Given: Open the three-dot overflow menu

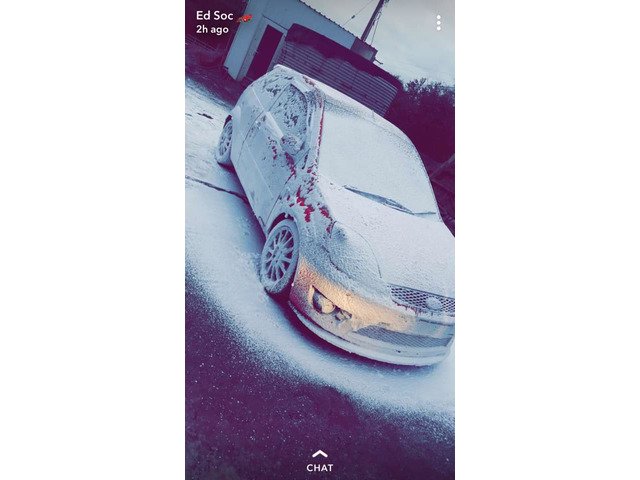Looking at the screenshot, I should [x=438, y=22].
